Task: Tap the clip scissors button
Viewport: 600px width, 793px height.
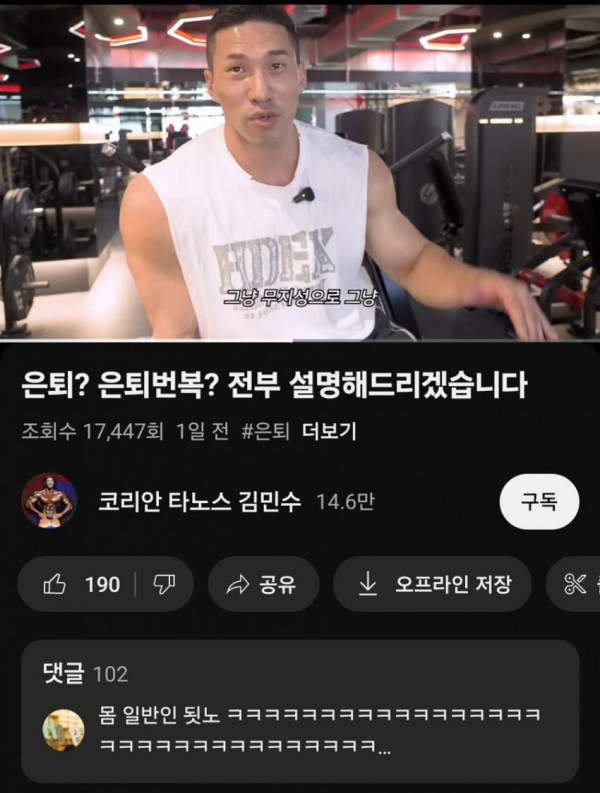Action: click(x=576, y=585)
